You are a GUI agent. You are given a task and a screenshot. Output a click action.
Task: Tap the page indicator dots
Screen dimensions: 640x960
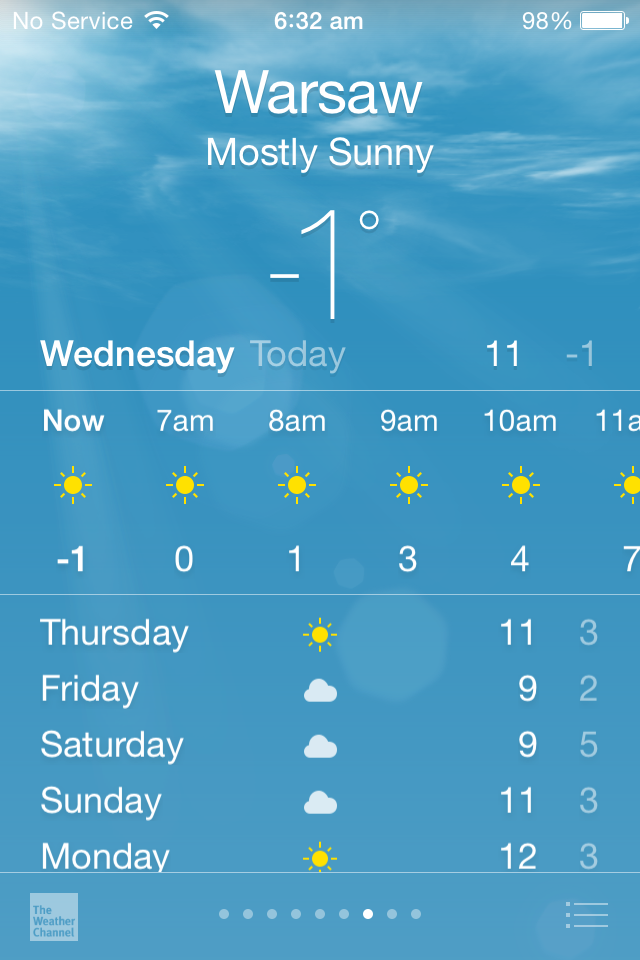[320, 914]
